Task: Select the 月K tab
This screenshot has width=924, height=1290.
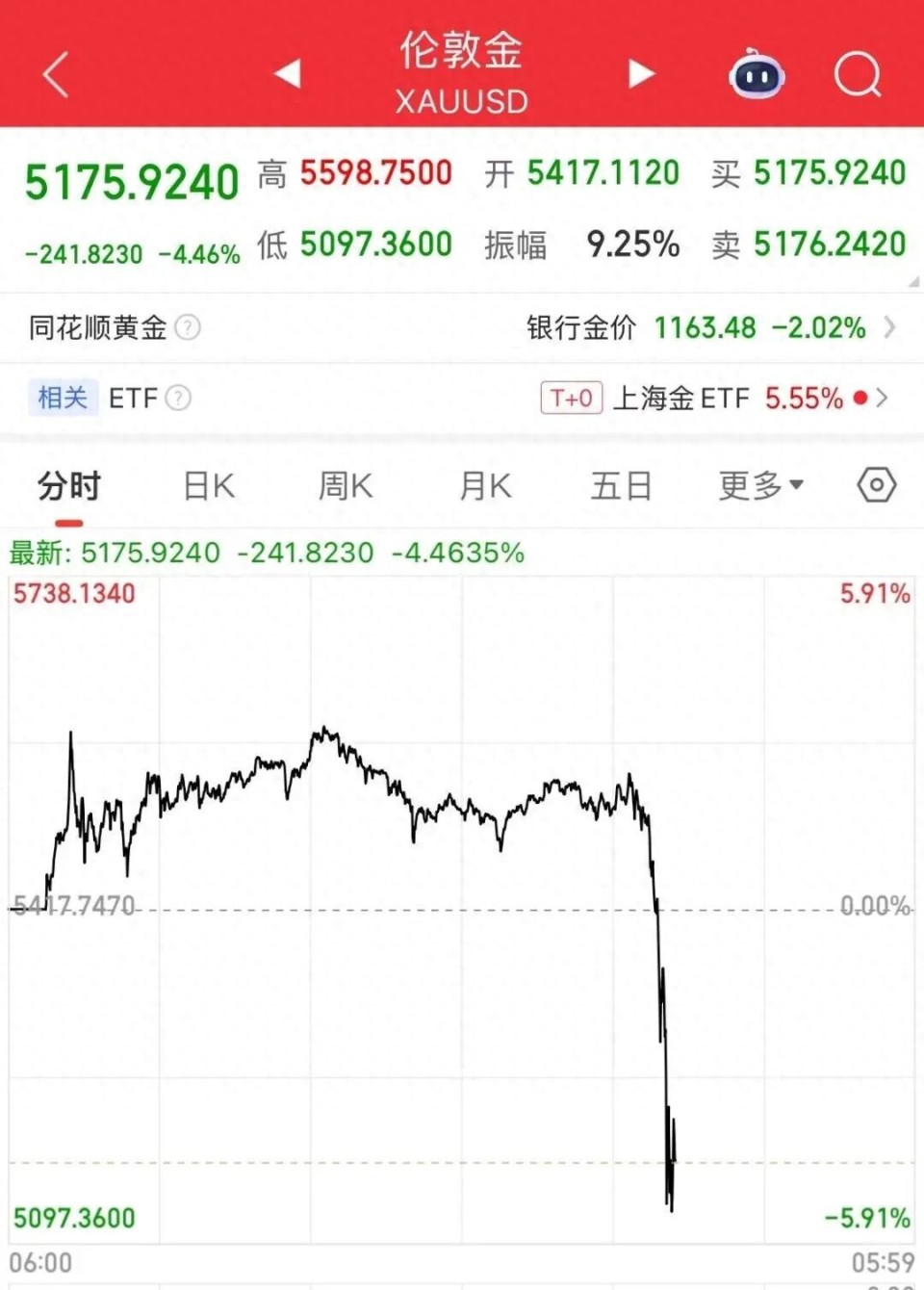Action: pyautogui.click(x=482, y=486)
